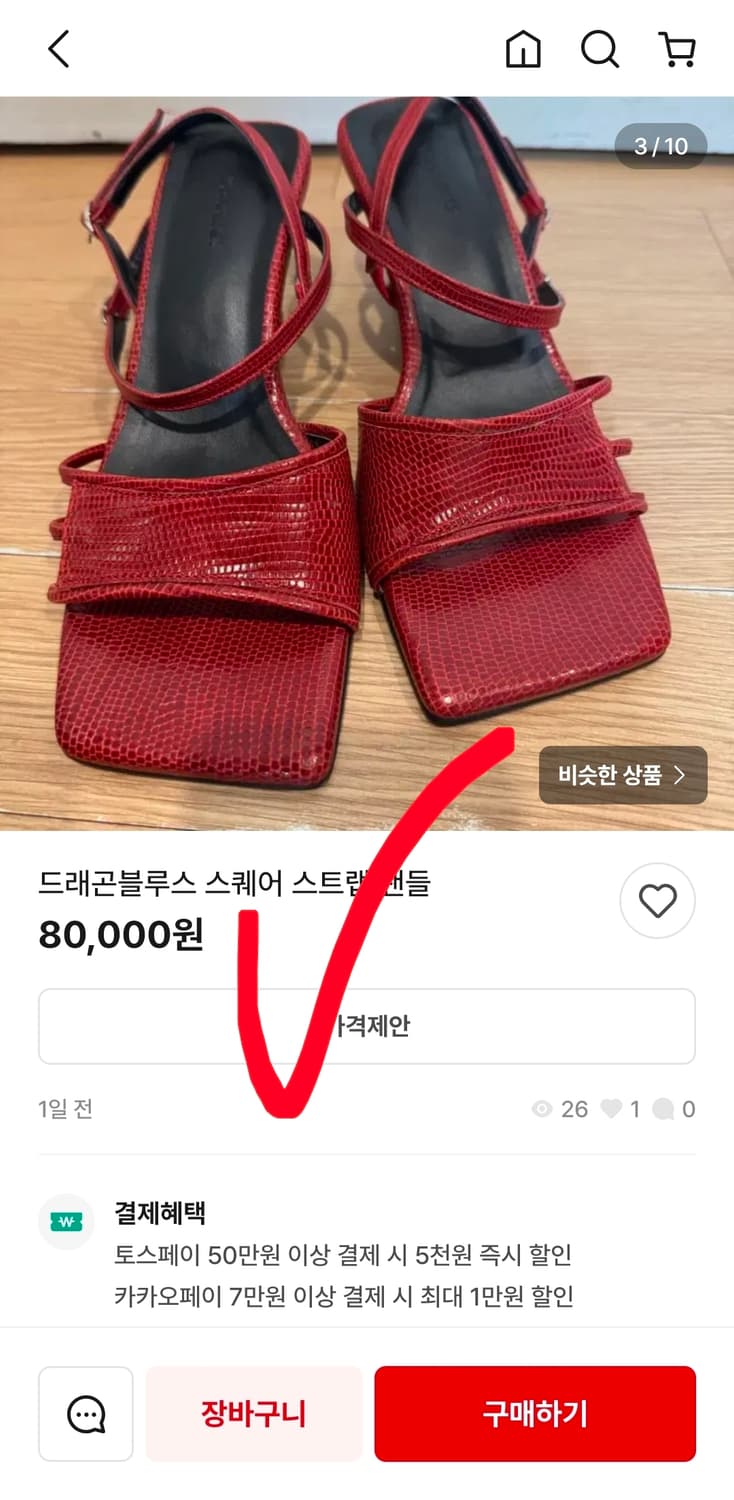
Task: Tap the eye icon showing 26 views
Action: coord(542,1108)
